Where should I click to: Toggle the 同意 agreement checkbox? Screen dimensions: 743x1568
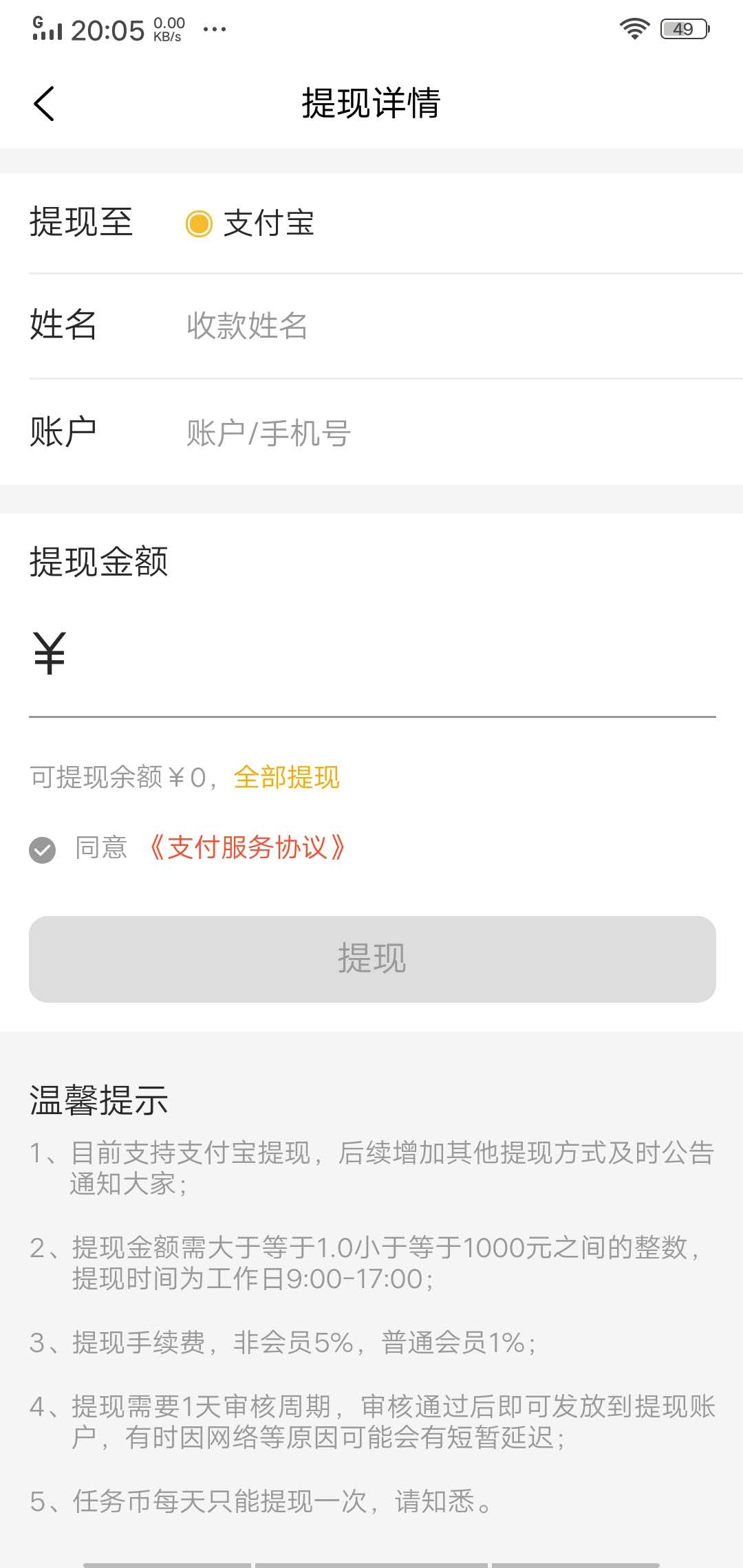[43, 849]
